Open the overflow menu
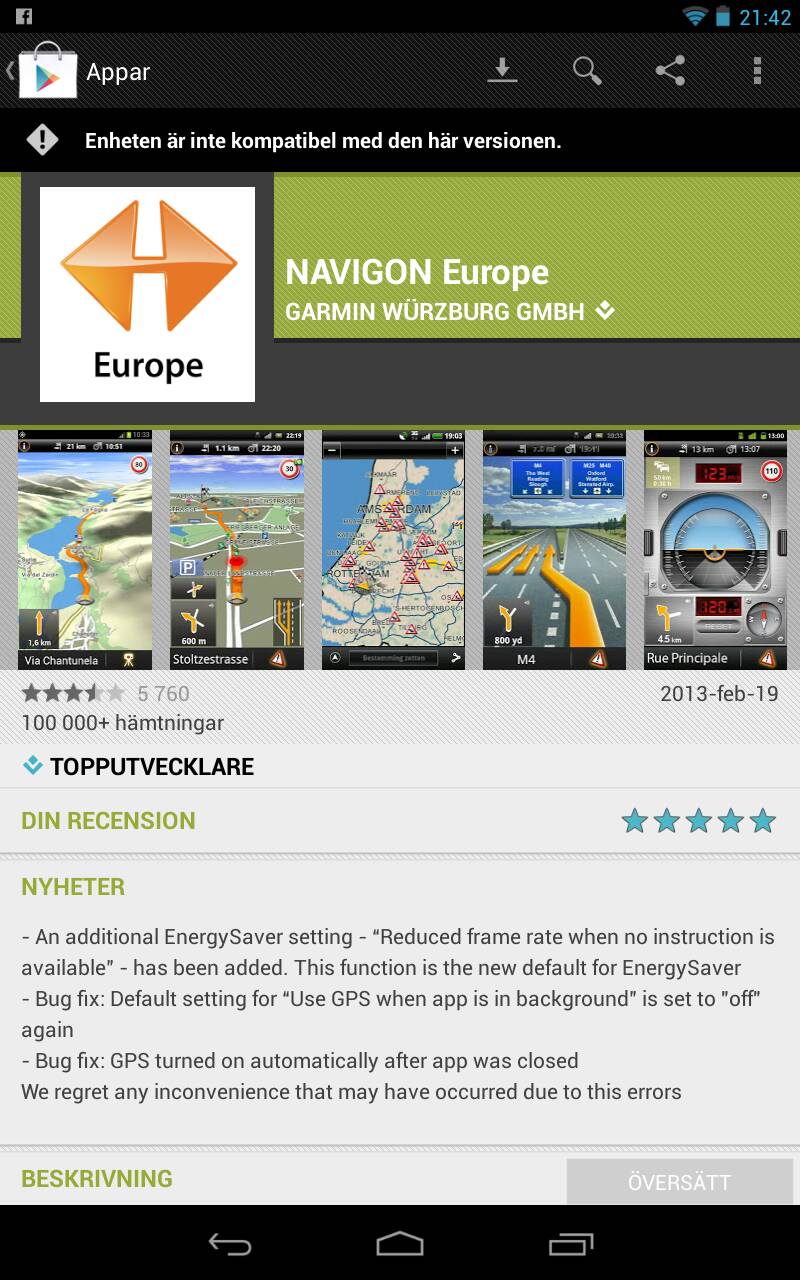Viewport: 800px width, 1280px height. tap(757, 71)
